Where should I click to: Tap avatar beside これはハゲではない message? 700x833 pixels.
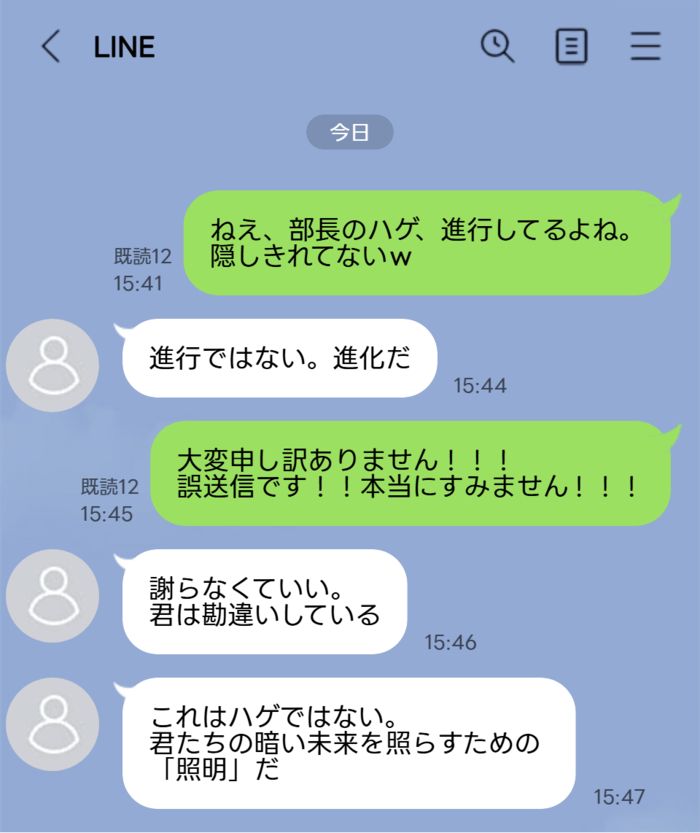(52, 724)
